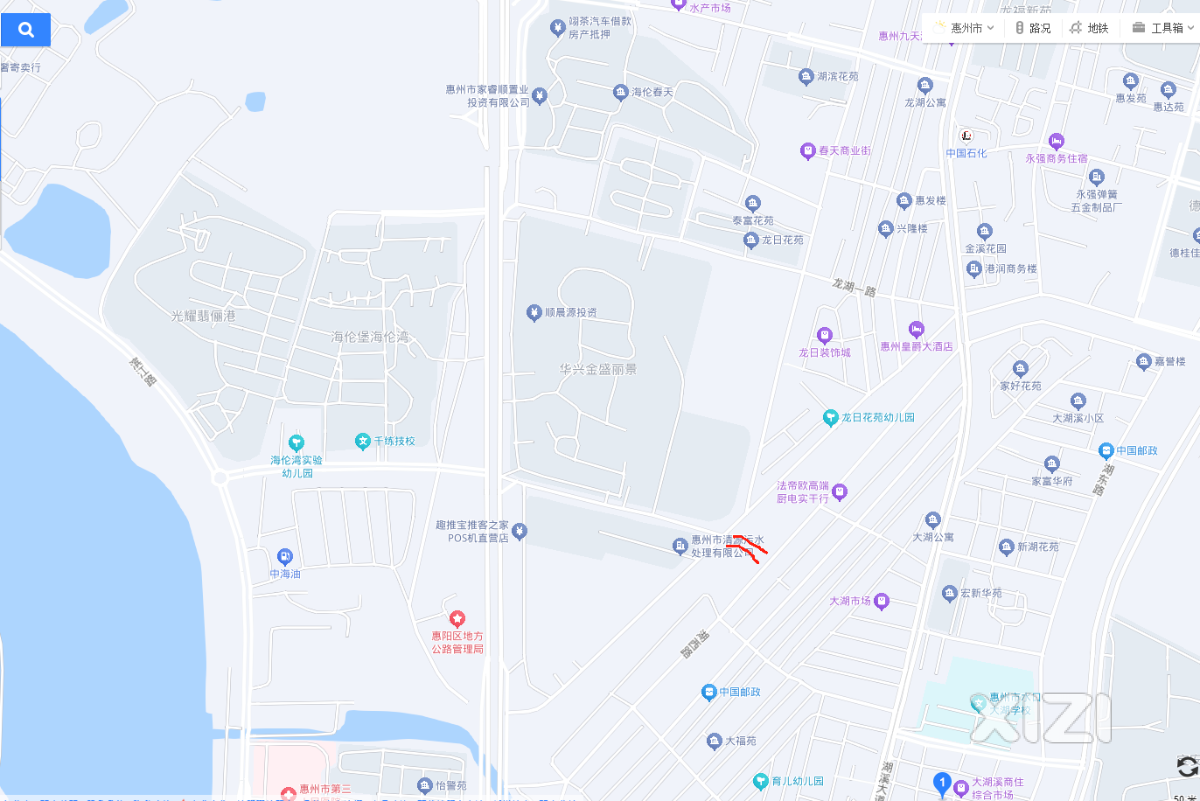Screen dimensions: 1200x801
Task: Open the 中海油 gas station marker
Action: (x=285, y=557)
